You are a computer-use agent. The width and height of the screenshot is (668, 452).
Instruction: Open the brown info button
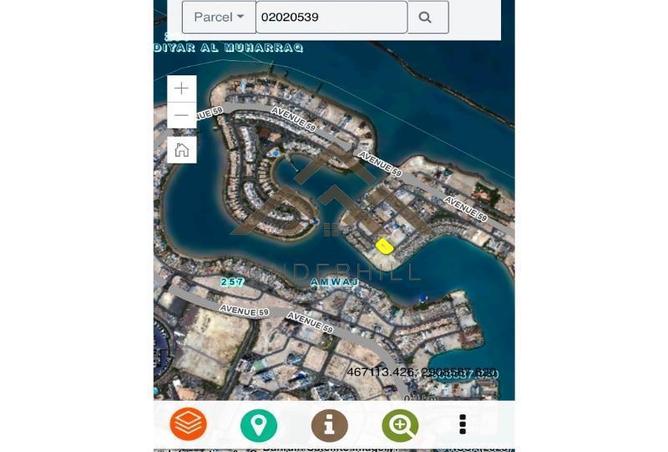pos(329,425)
